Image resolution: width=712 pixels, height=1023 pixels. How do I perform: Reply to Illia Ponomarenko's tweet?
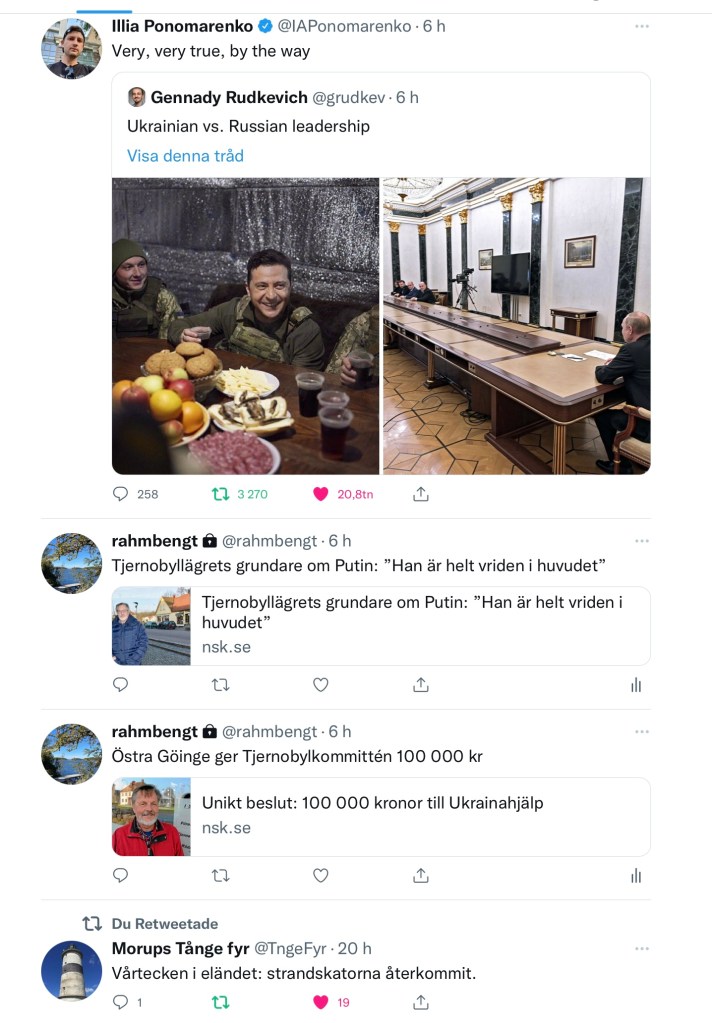coord(121,494)
